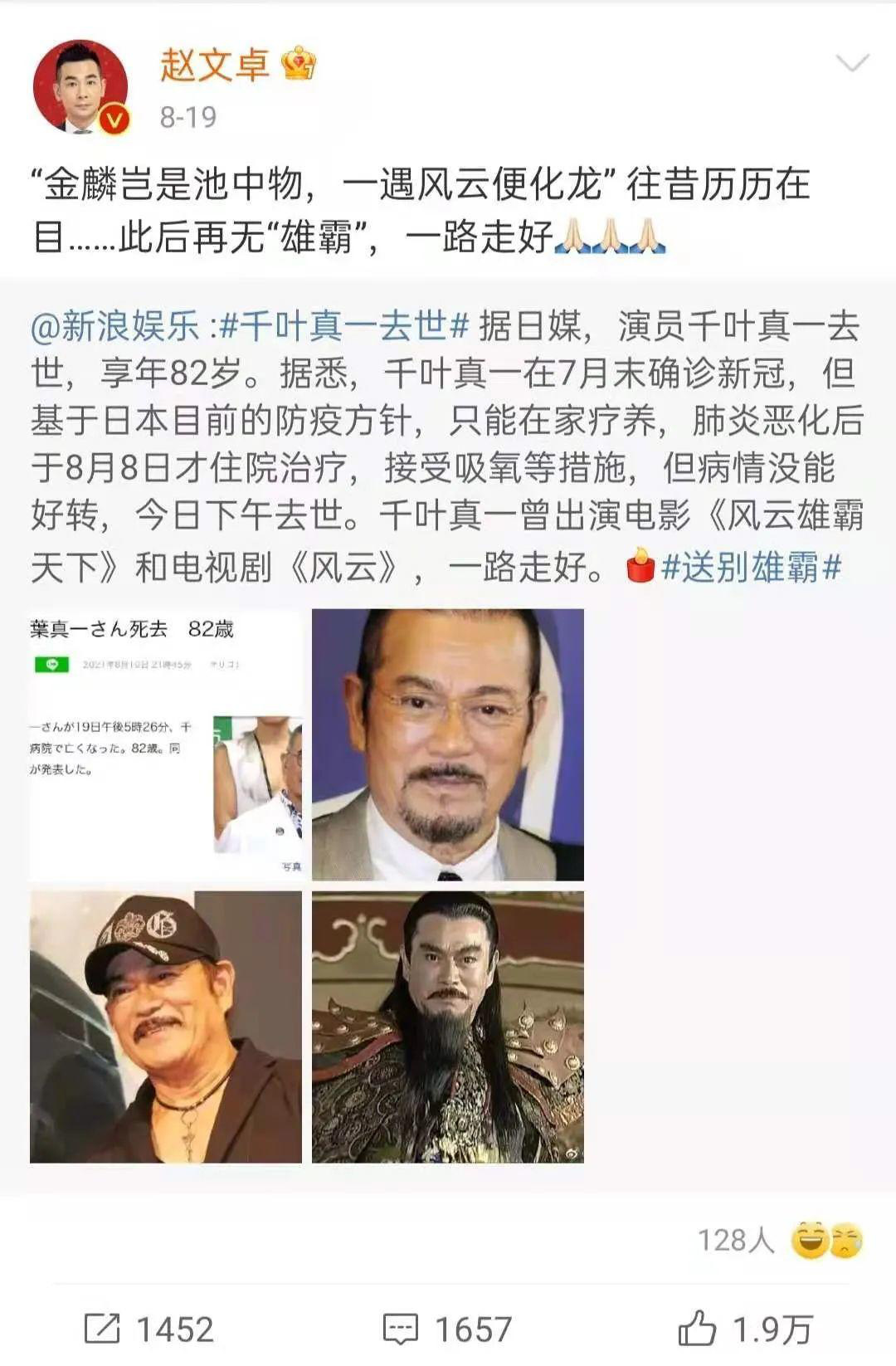The height and width of the screenshot is (1366, 896).
Task: View the photo of man in gray suit
Action: pyautogui.click(x=447, y=744)
